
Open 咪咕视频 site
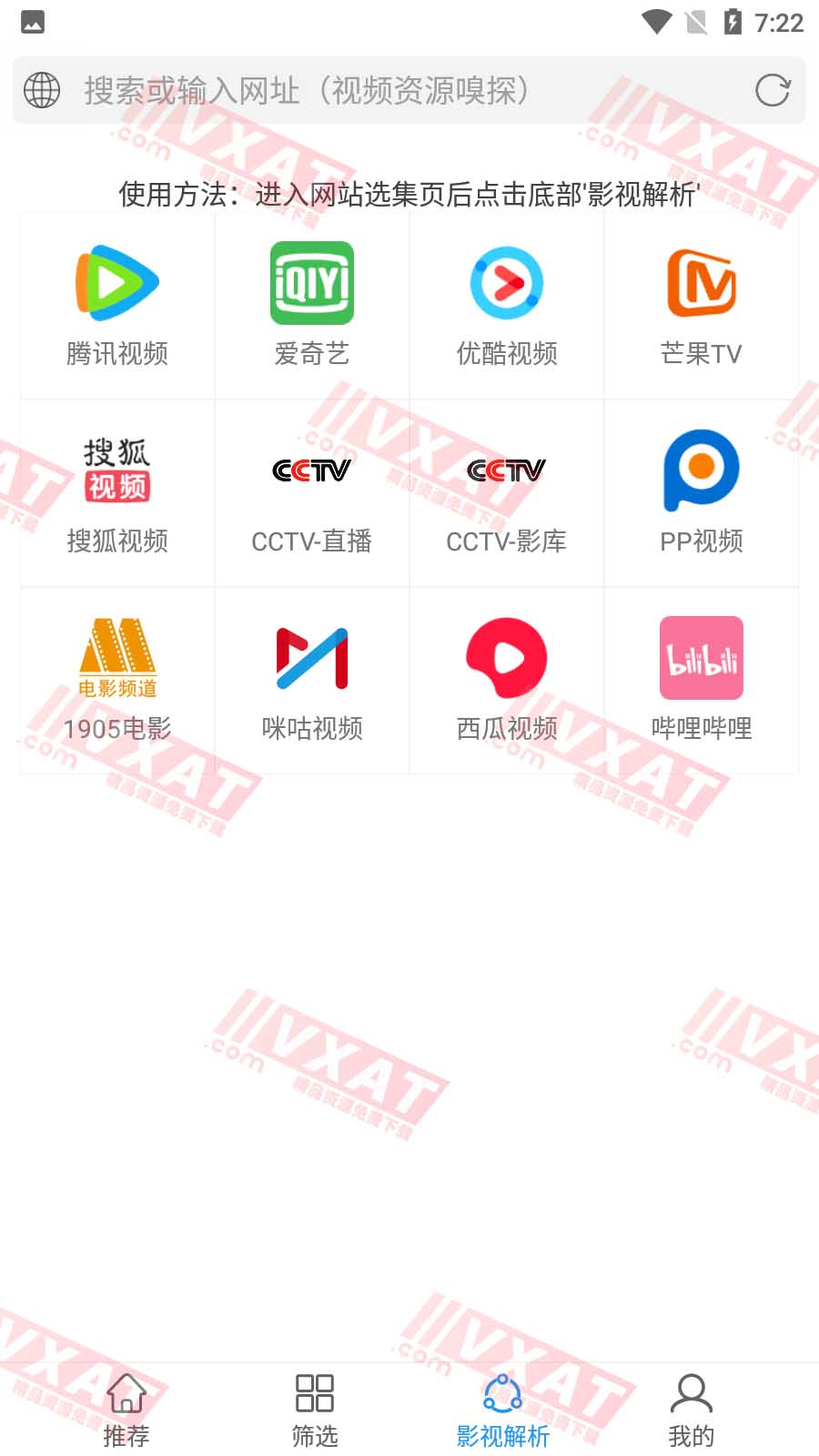click(x=312, y=681)
